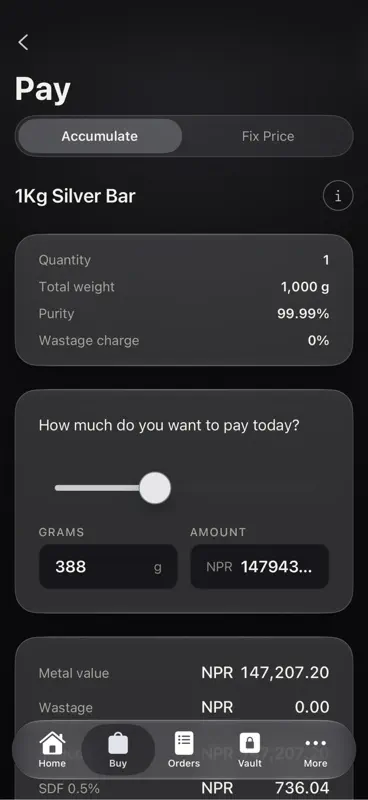Open the Buy tab
The height and width of the screenshot is (800, 368).
[x=118, y=750]
